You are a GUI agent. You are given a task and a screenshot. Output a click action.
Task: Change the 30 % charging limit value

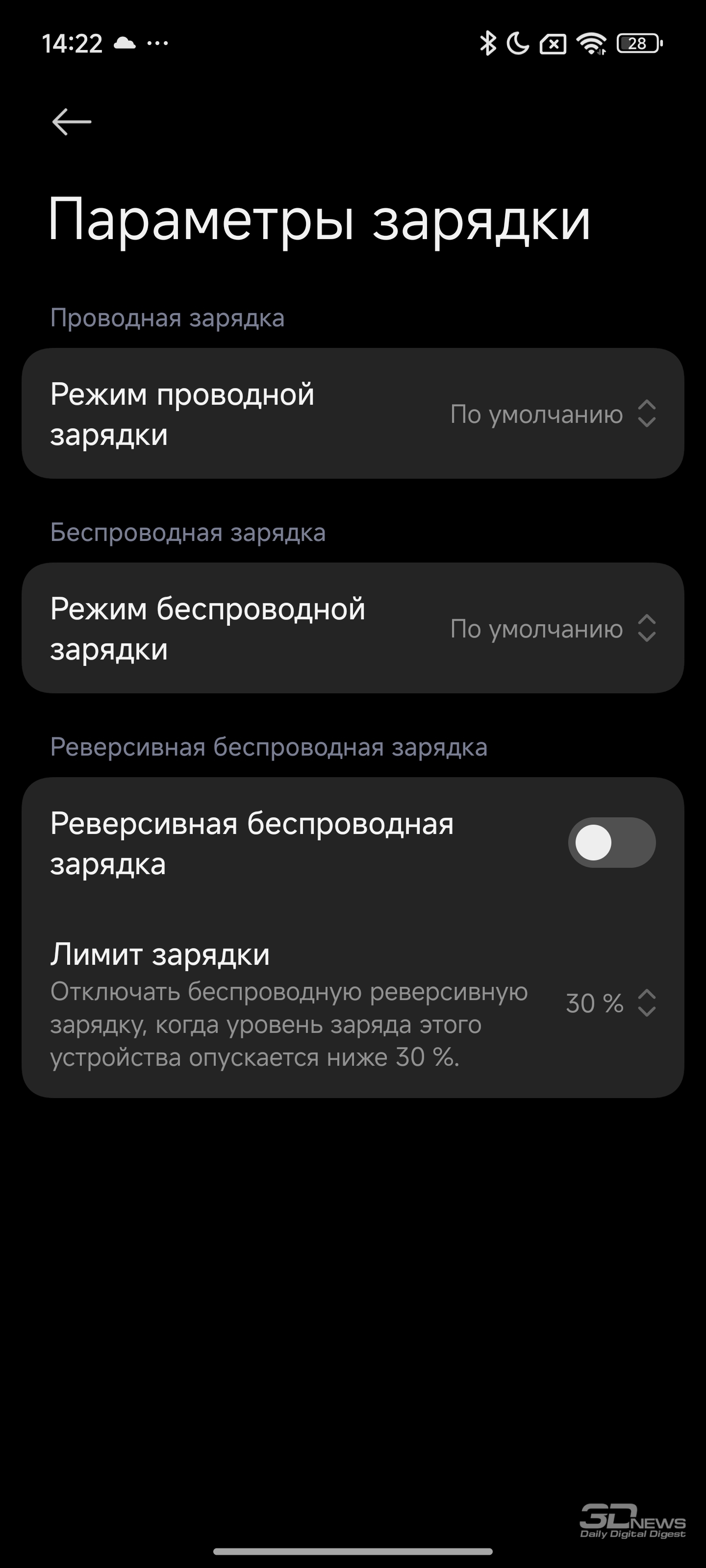pyautogui.click(x=611, y=1003)
